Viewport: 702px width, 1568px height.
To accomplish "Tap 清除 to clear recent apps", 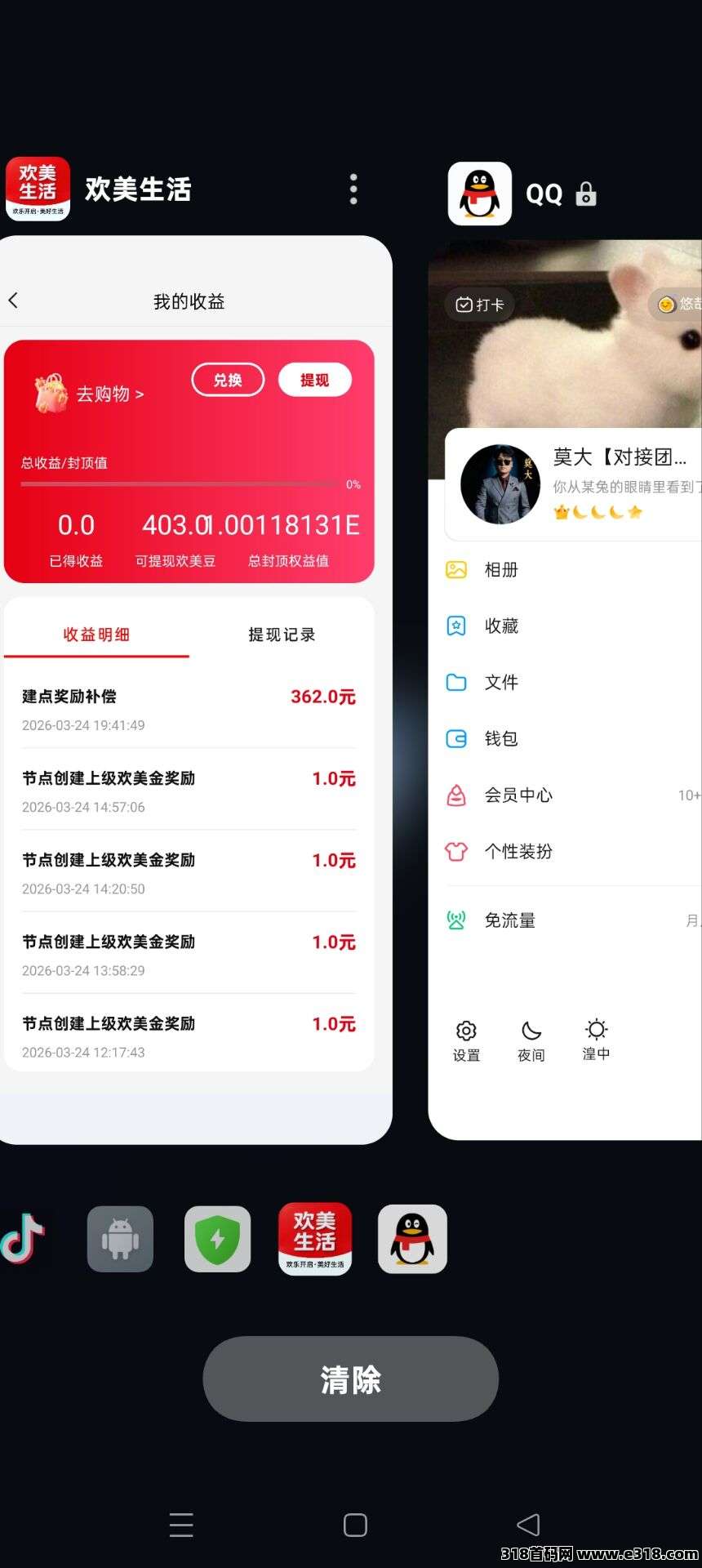I will 351,1378.
